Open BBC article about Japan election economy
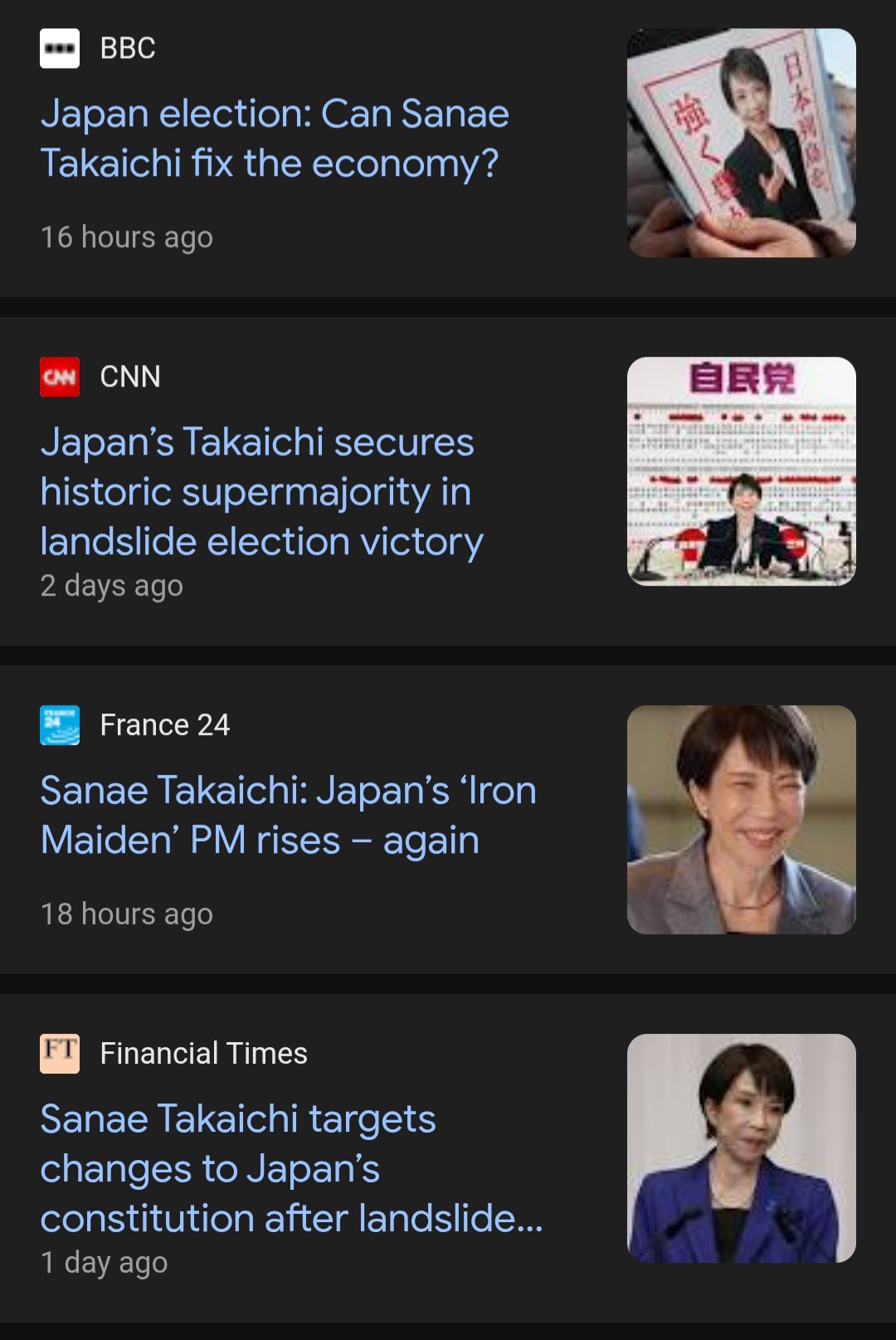This screenshot has height=1340, width=896. (274, 139)
